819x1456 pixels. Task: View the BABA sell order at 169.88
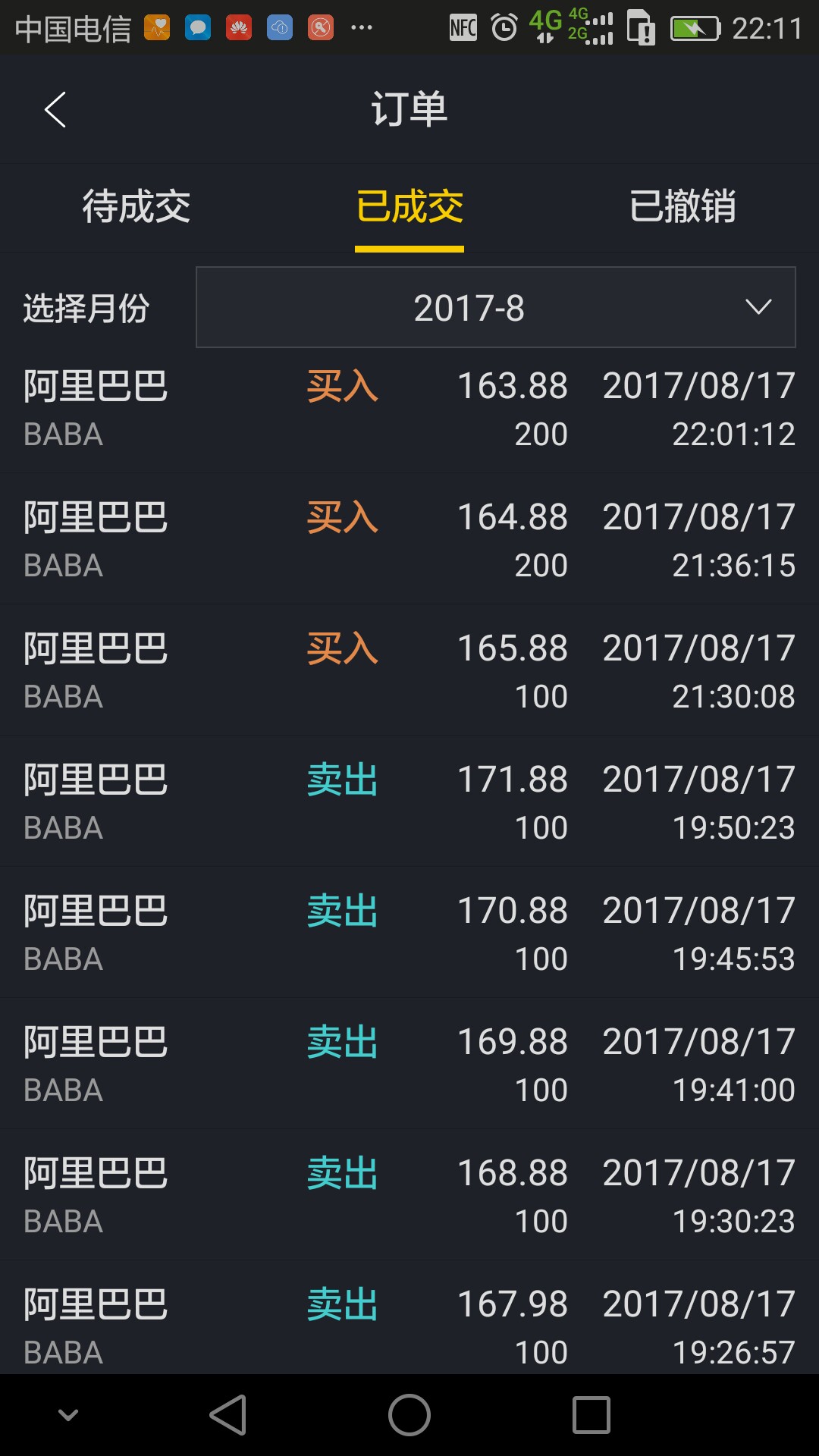tap(409, 1065)
